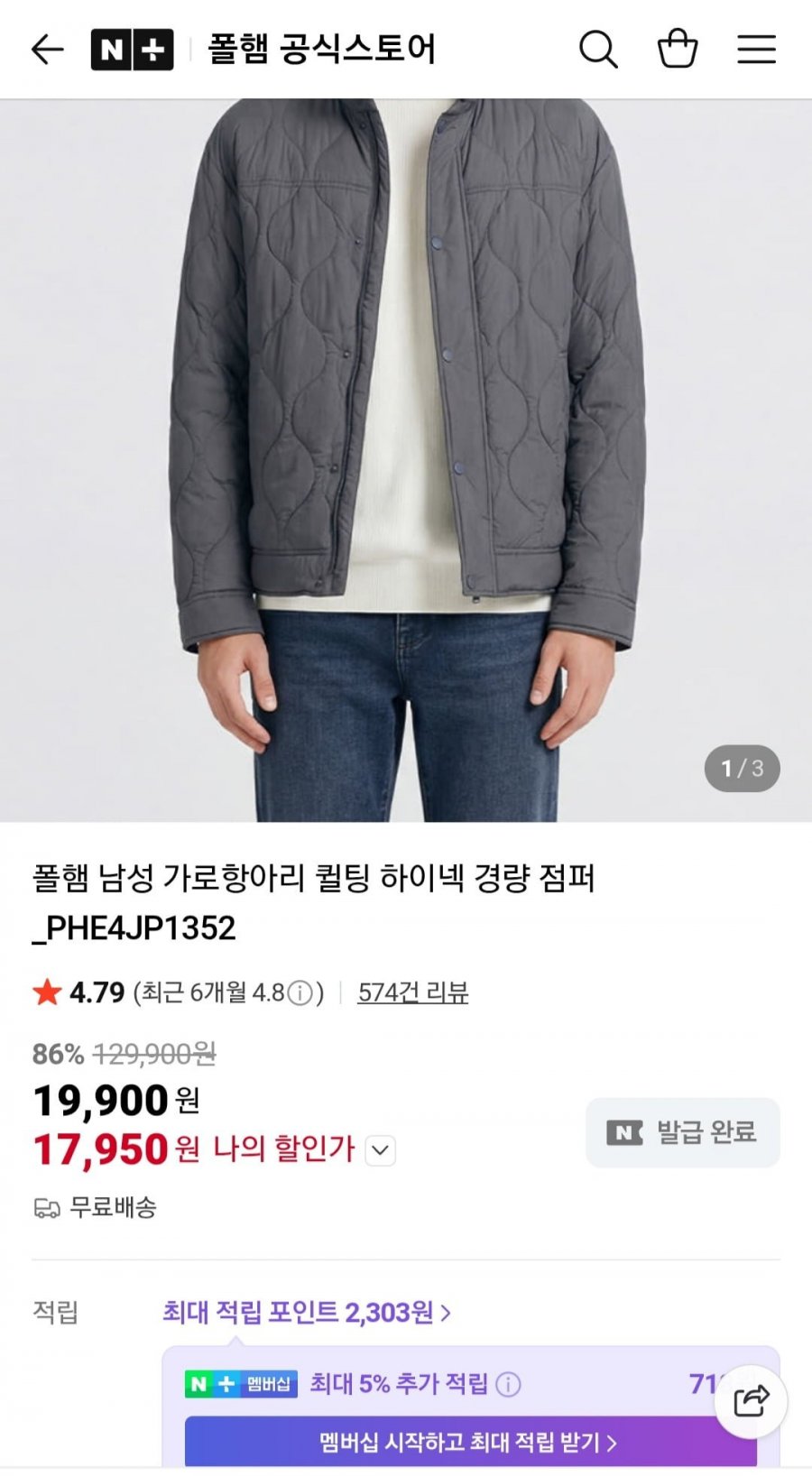Share this product
The image size is (812, 1476).
751,1401
